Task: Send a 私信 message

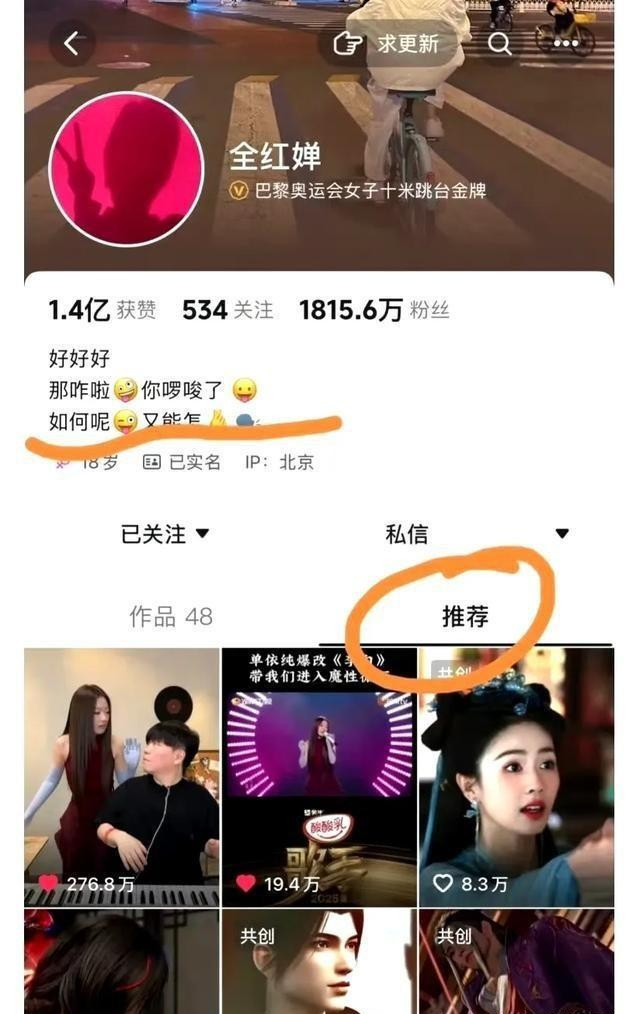Action: (x=406, y=534)
